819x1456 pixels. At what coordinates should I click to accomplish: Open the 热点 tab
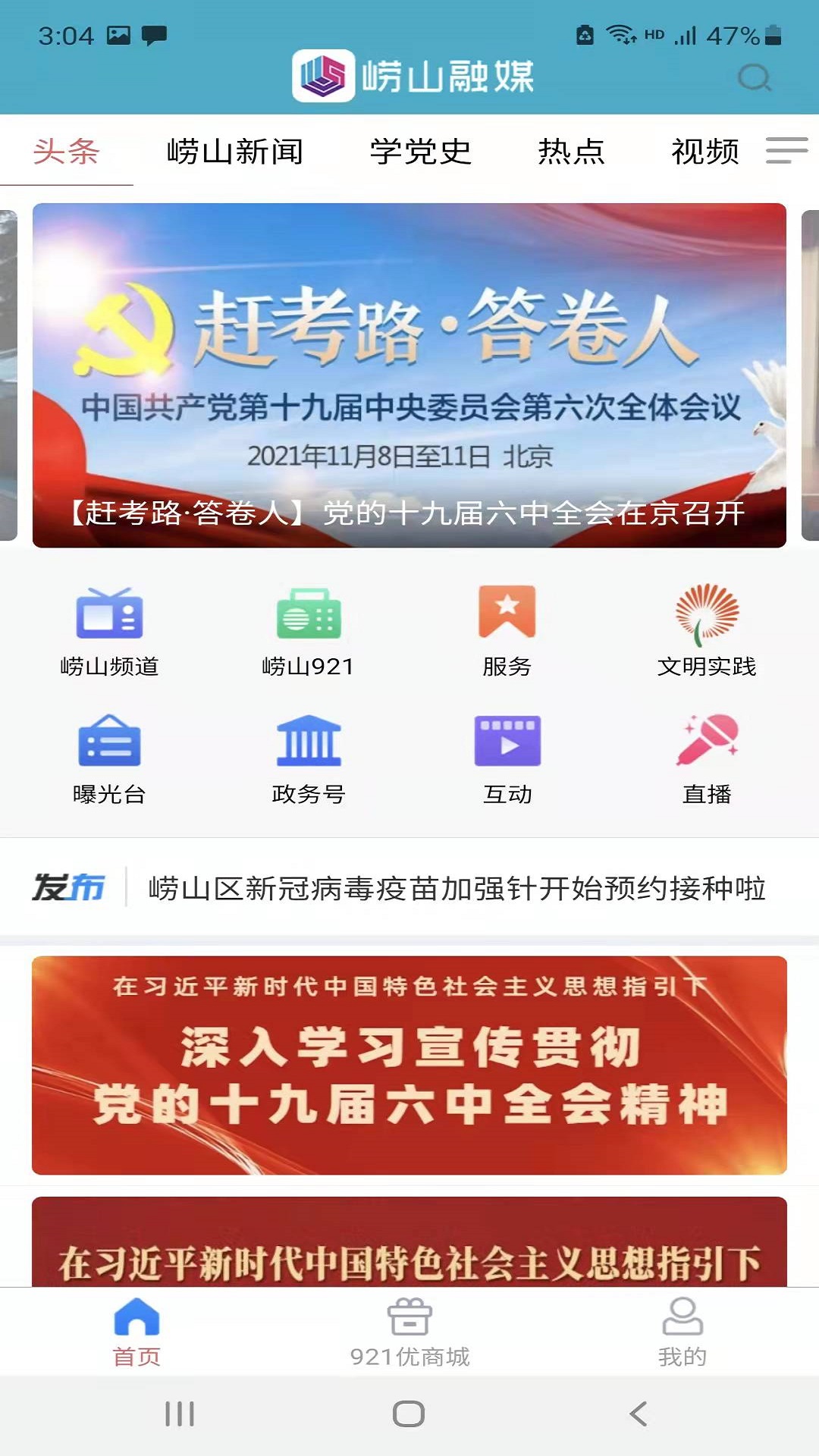coord(572,152)
